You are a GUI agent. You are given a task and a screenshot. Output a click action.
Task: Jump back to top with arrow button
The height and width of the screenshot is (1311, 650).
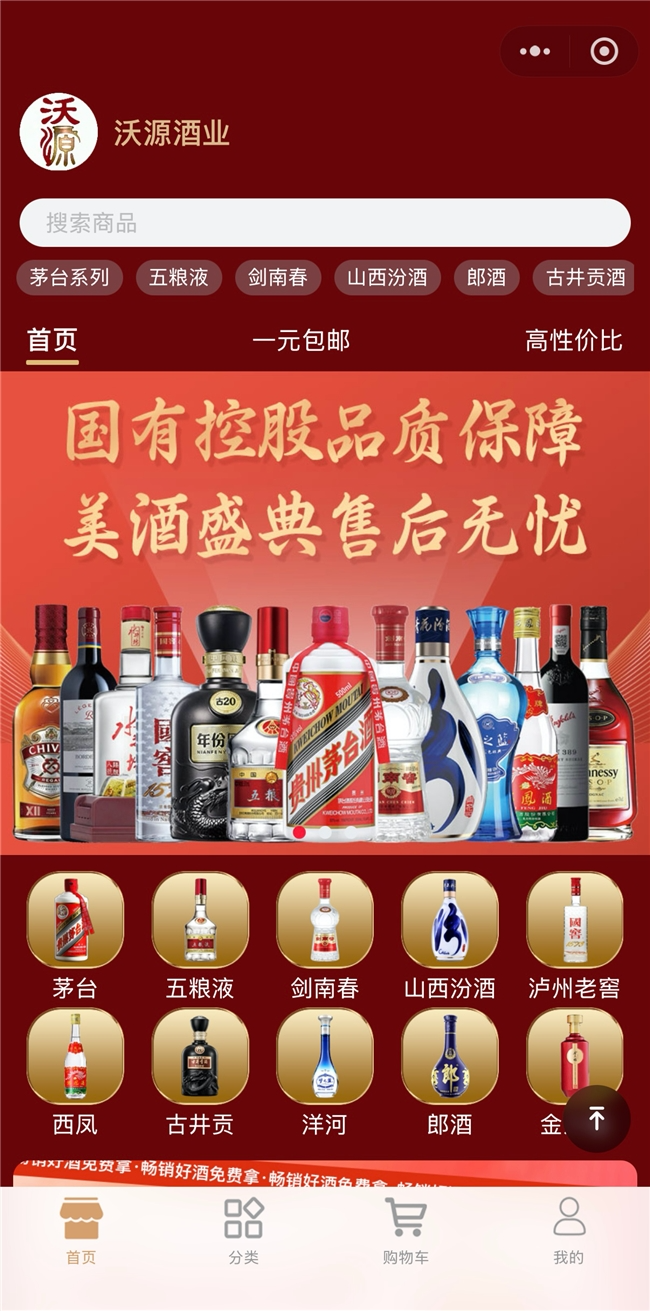pyautogui.click(x=596, y=1119)
